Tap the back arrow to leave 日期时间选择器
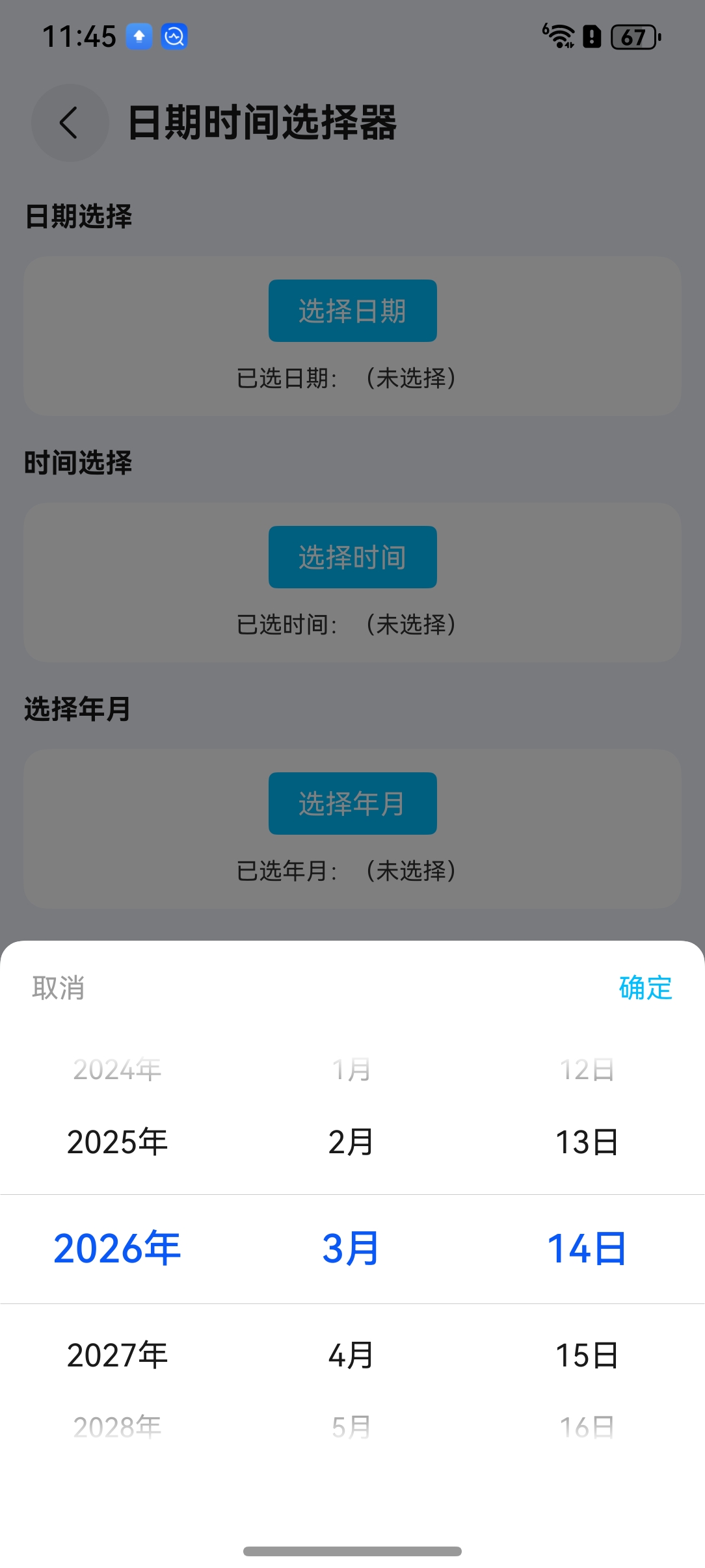Image resolution: width=705 pixels, height=1568 pixels. pos(70,124)
